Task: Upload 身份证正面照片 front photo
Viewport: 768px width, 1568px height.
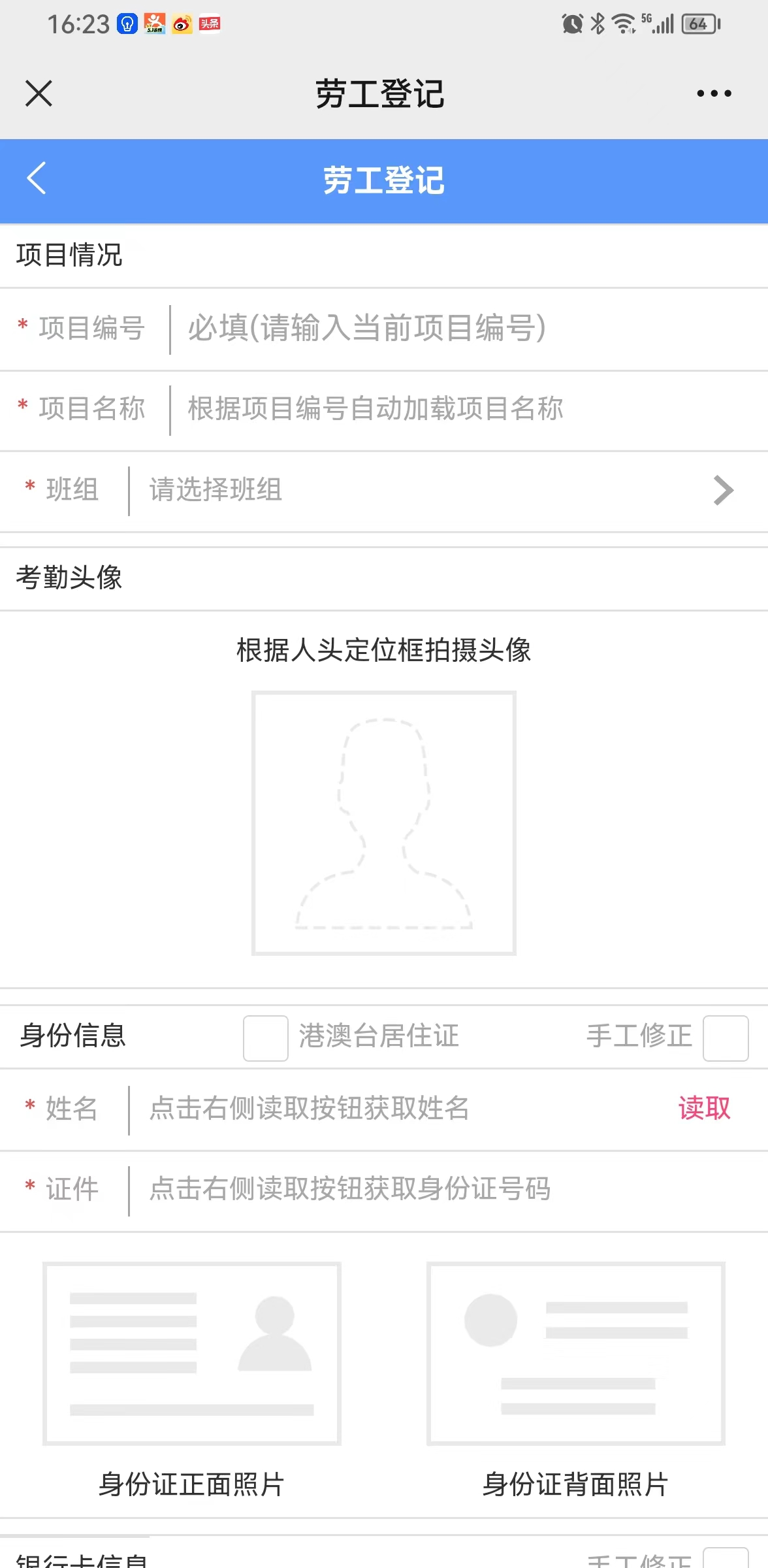Action: click(192, 1354)
